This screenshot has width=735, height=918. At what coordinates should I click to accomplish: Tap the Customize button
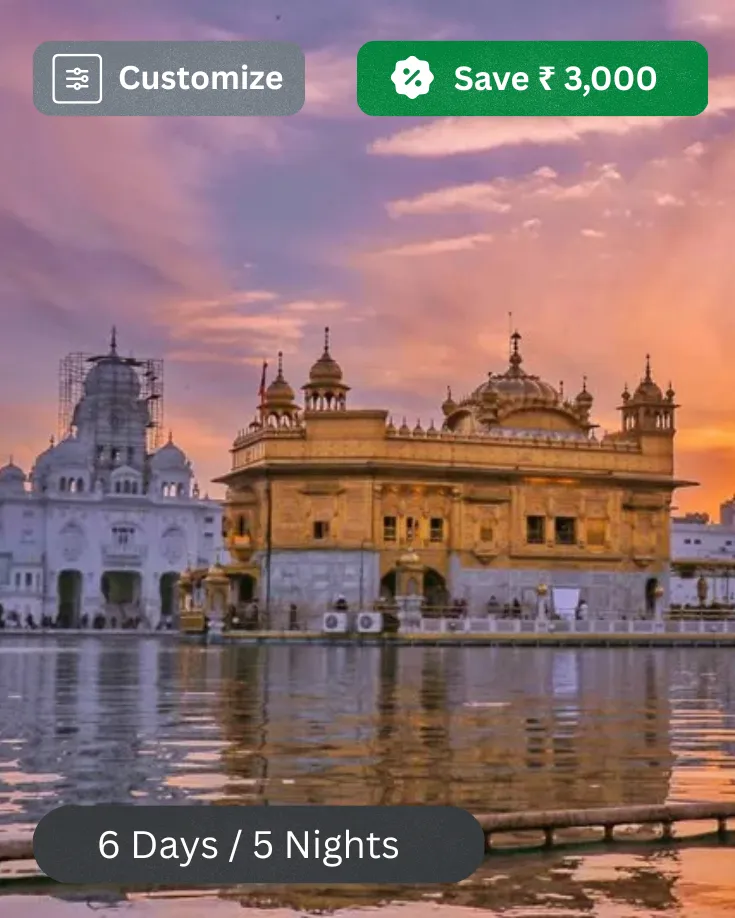click(169, 78)
